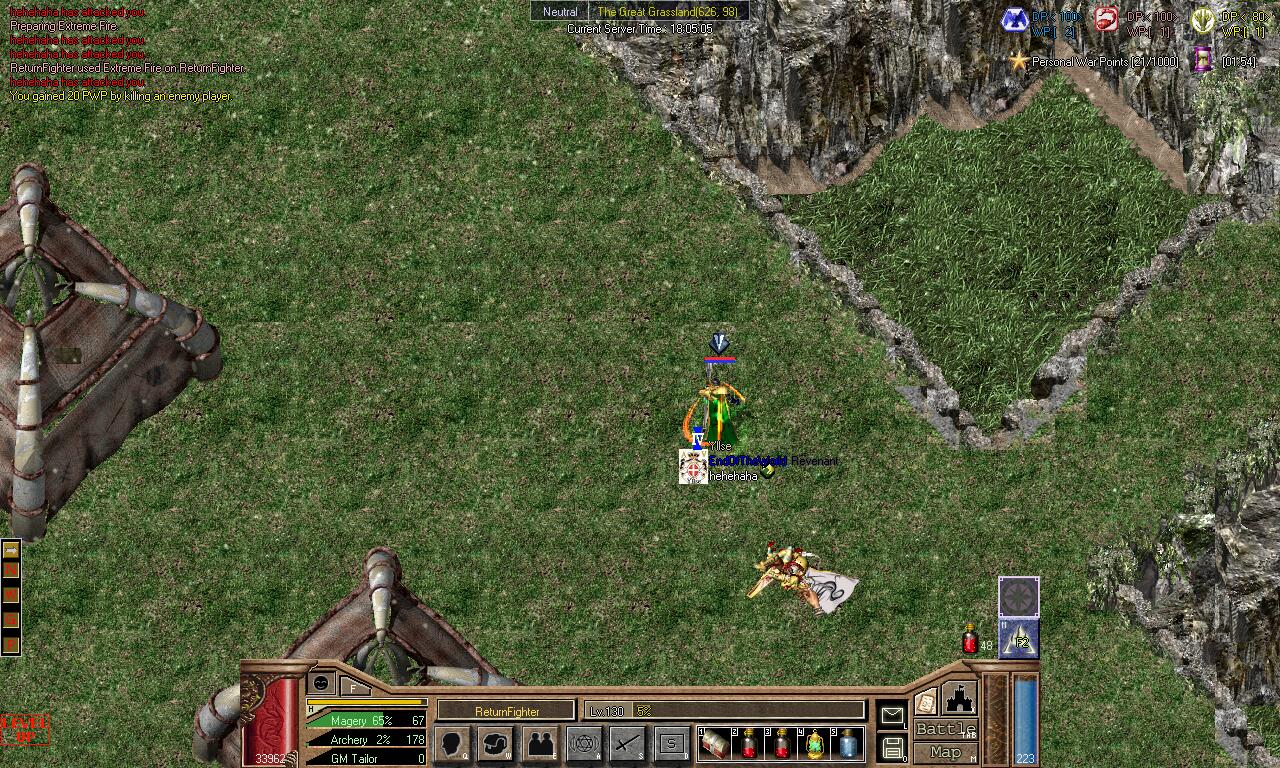Open the quest scroll icon
Screen dimensions: 1280x768
(925, 700)
